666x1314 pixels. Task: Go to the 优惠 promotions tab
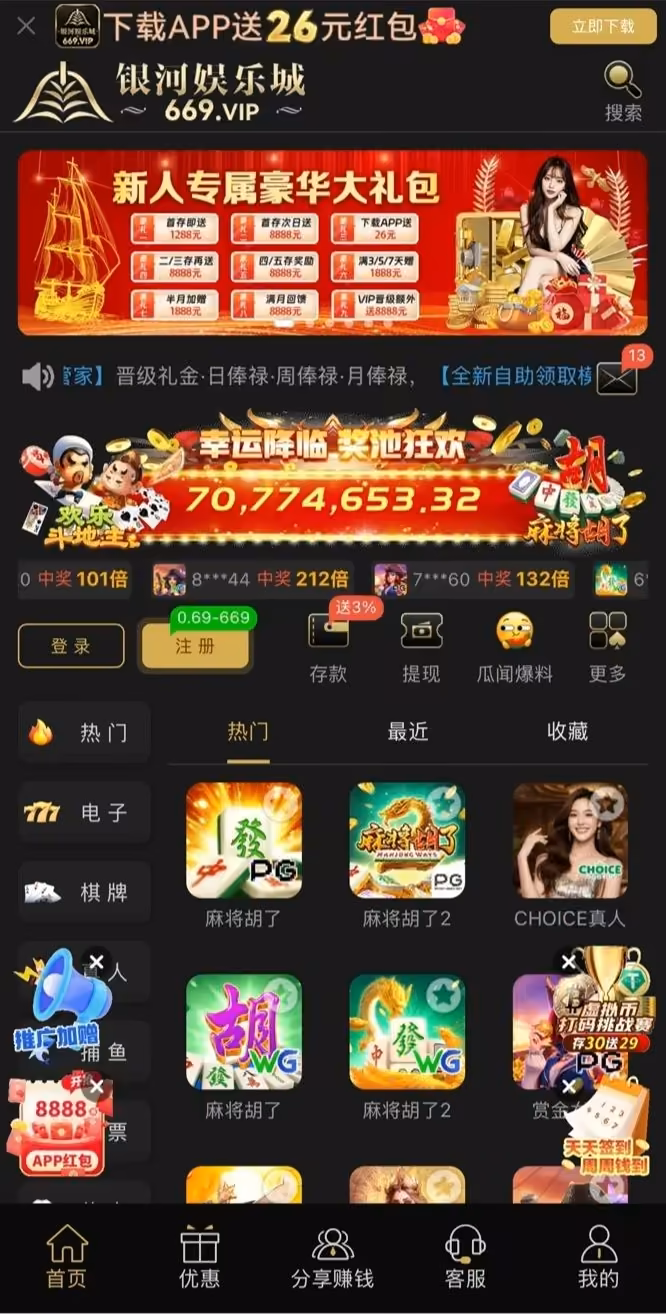(199, 1258)
